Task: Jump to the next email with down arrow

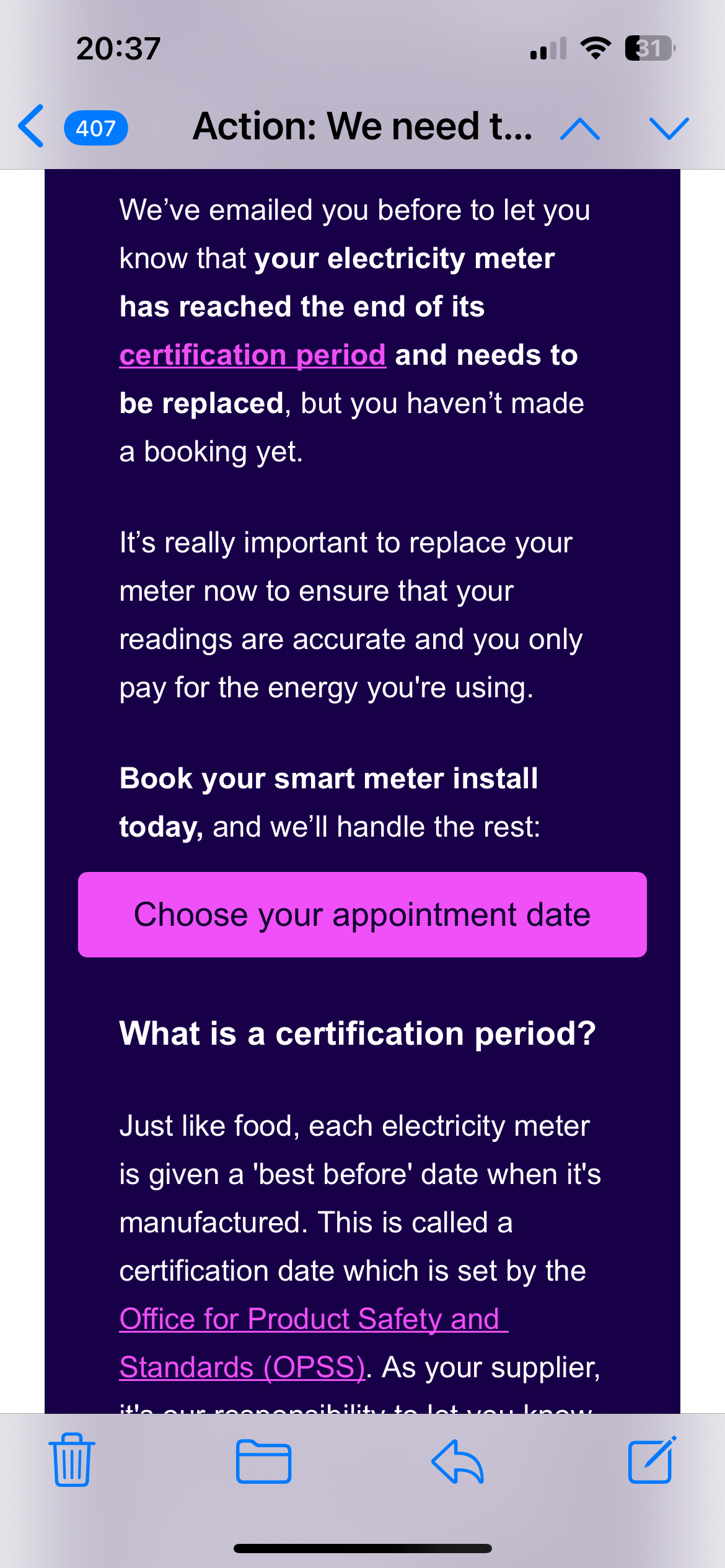Action: point(669,128)
